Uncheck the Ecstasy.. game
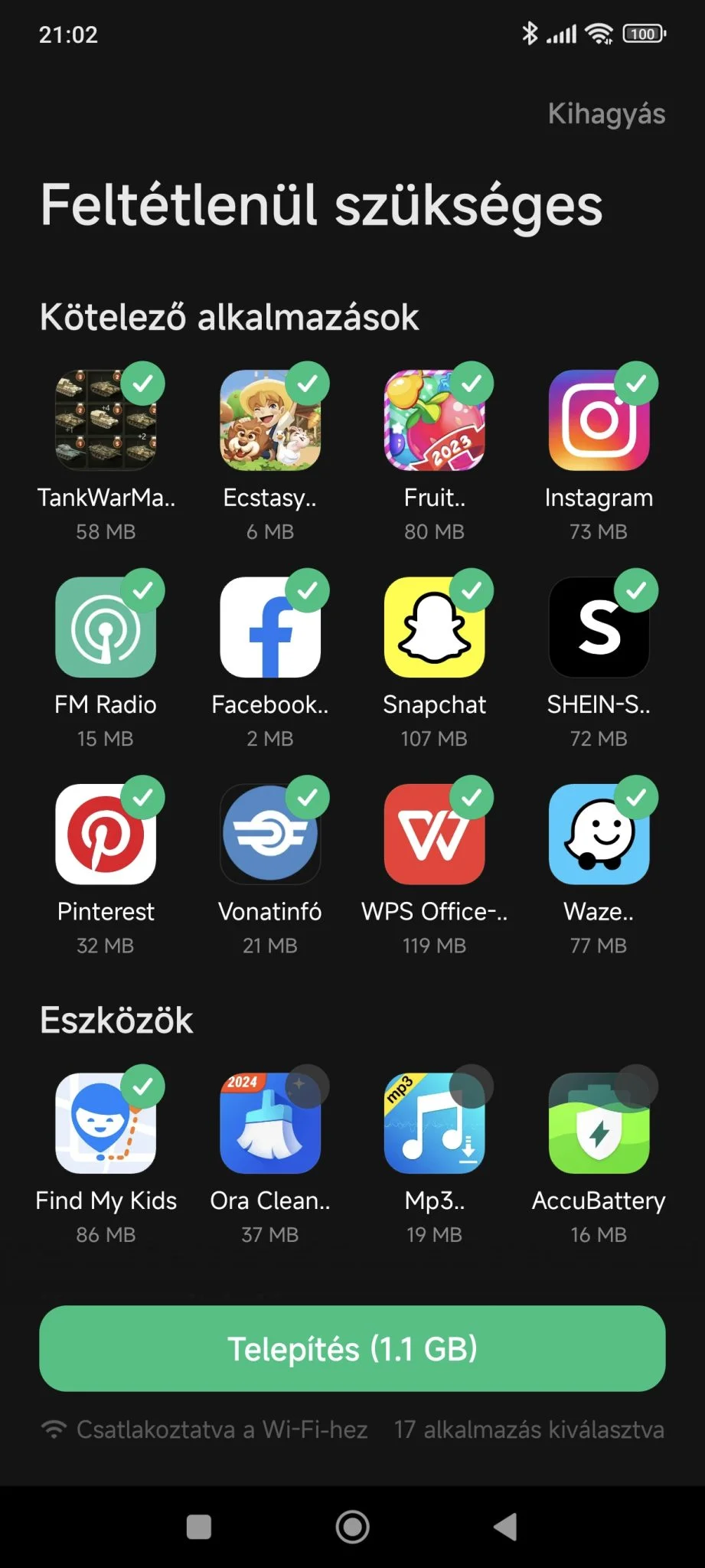The width and height of the screenshot is (705, 1568). click(x=269, y=420)
